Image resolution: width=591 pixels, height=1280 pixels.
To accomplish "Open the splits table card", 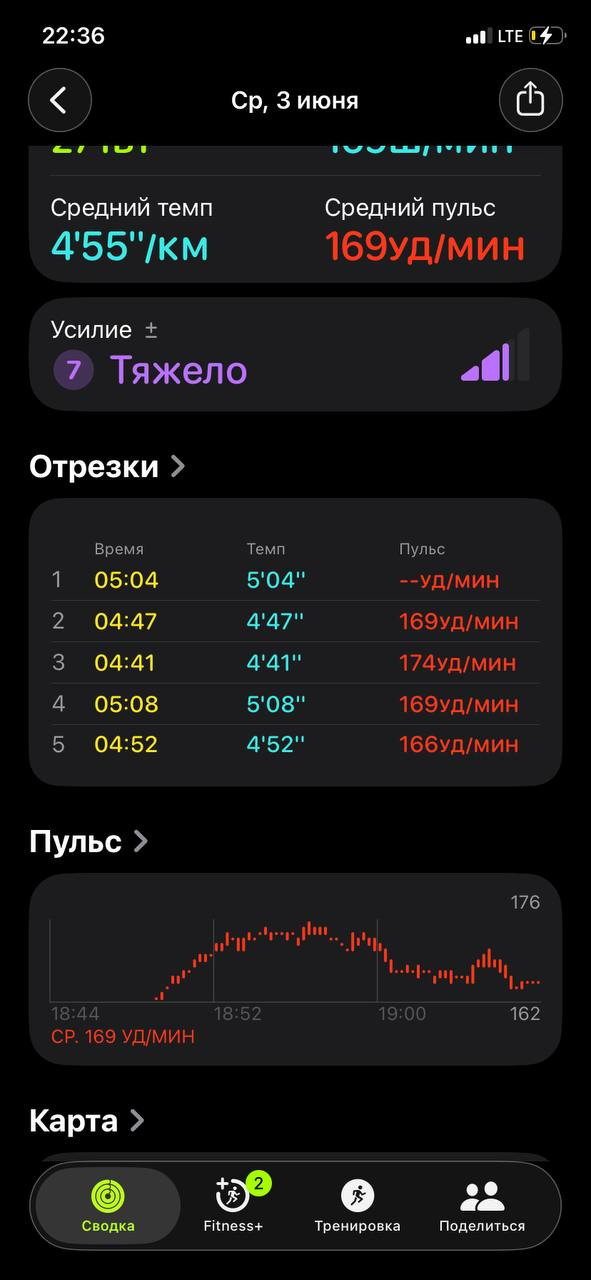I will click(296, 642).
